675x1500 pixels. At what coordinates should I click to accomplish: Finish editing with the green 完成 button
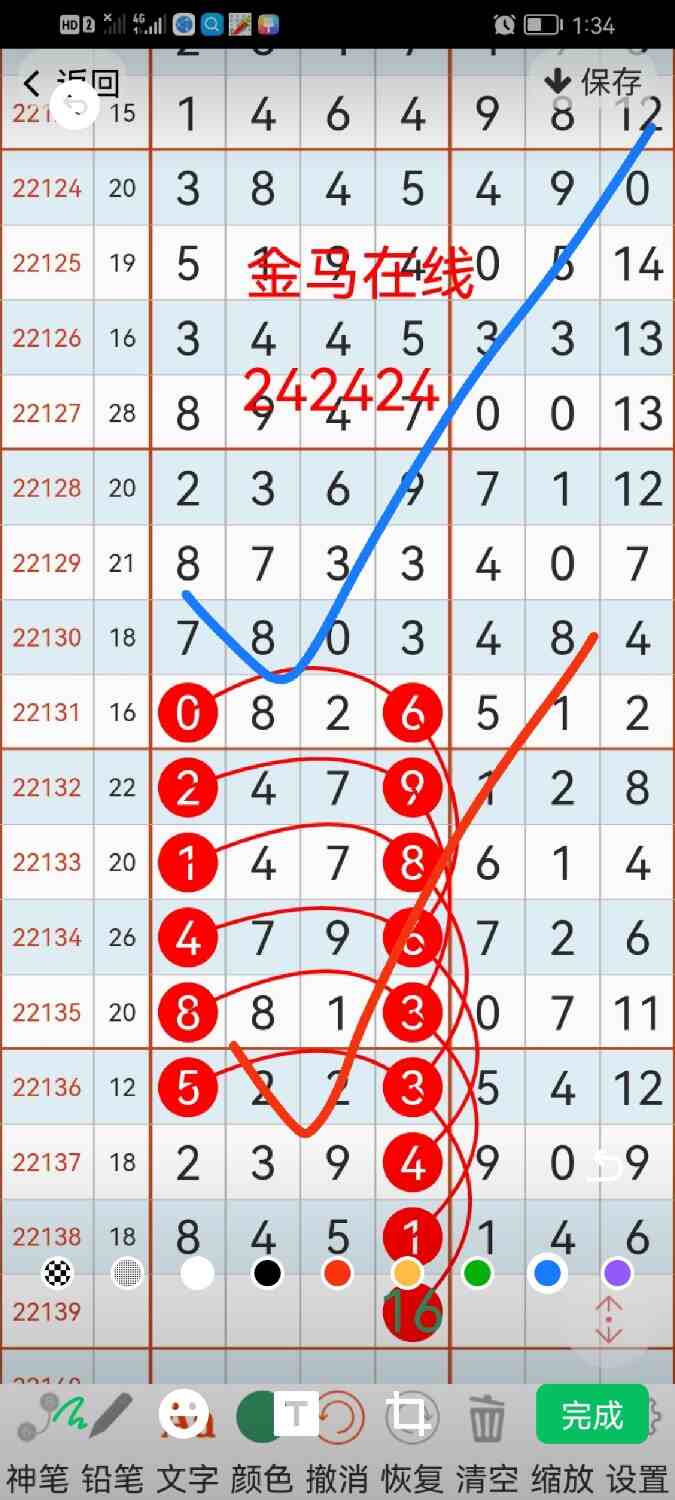pos(592,1415)
